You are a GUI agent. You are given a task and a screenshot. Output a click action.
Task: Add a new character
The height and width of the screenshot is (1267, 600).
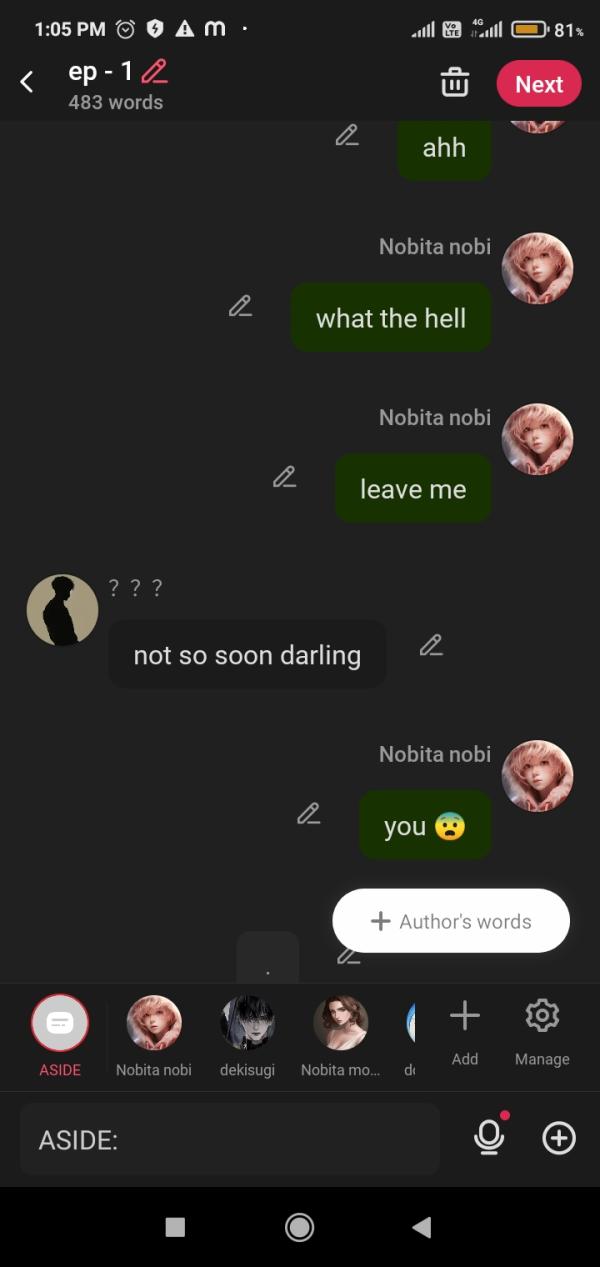tap(465, 1030)
